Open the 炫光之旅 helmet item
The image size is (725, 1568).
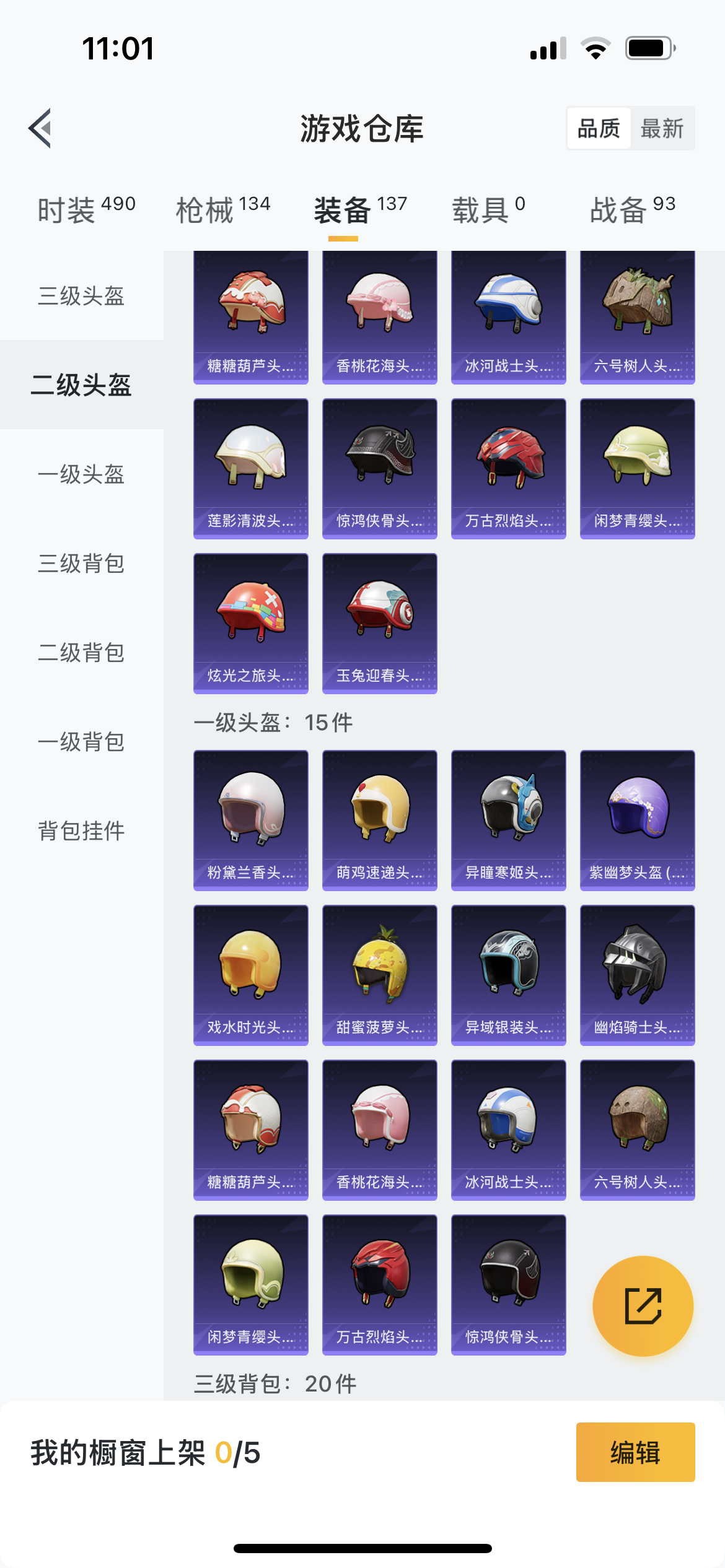[x=251, y=623]
